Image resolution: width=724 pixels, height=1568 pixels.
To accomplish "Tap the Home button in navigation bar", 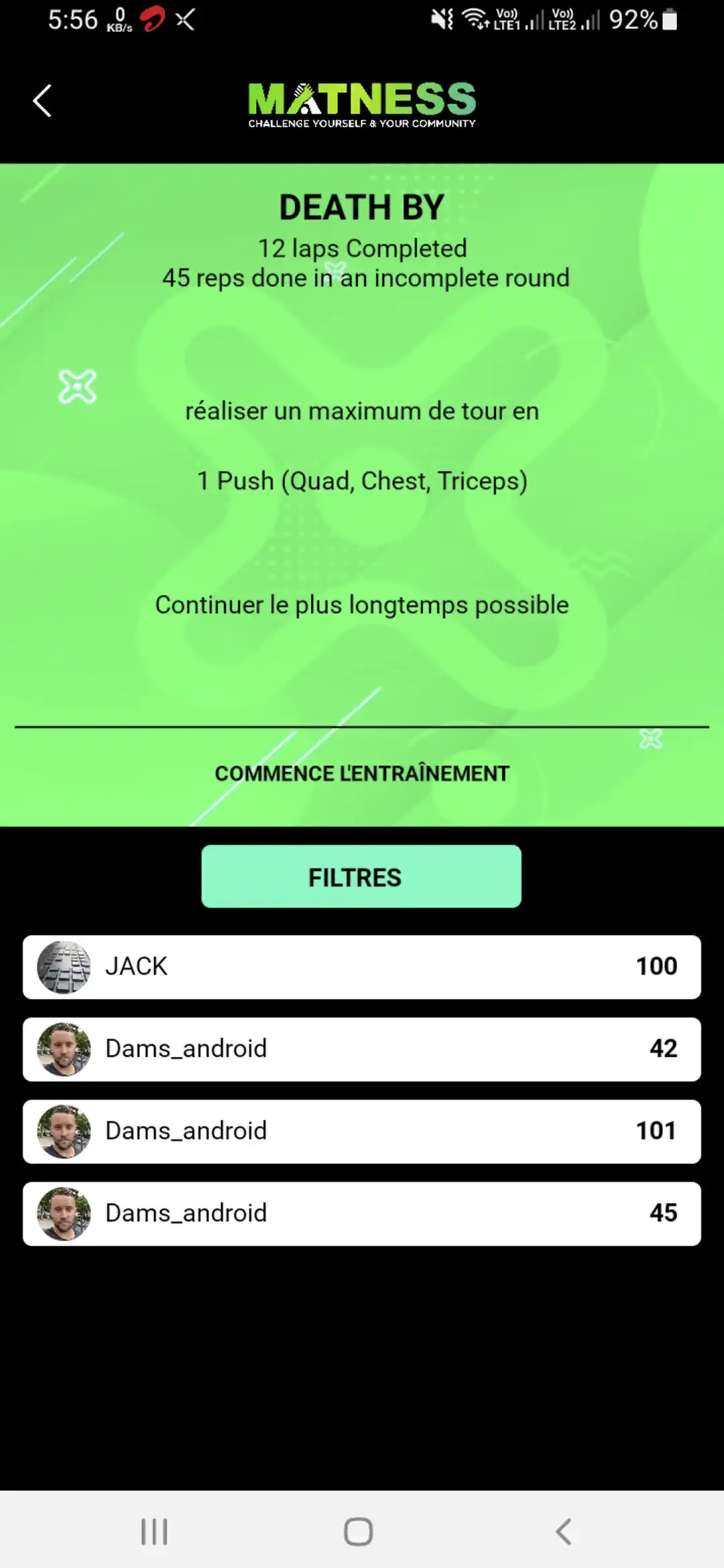I will tap(360, 1532).
